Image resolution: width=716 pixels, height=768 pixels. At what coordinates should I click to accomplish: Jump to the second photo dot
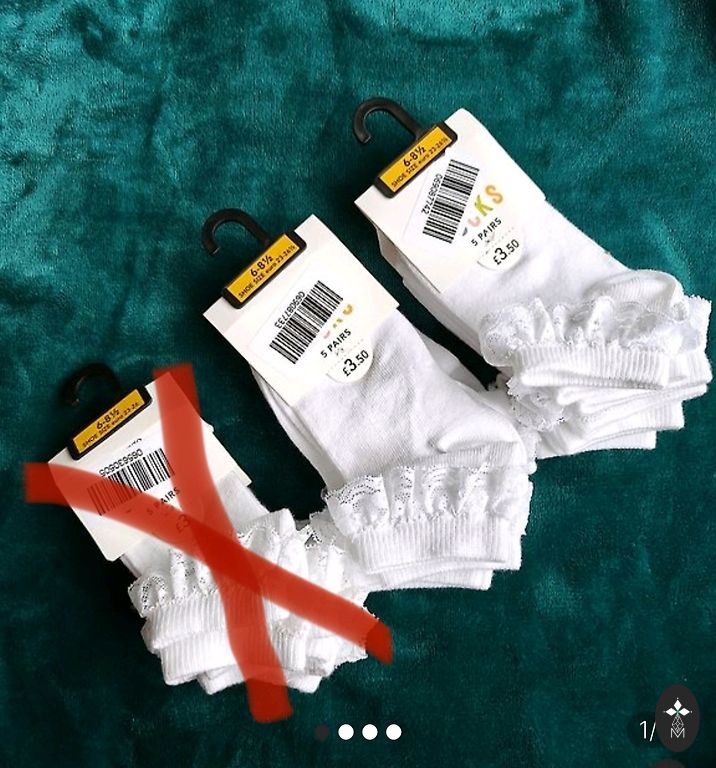(x=346, y=732)
